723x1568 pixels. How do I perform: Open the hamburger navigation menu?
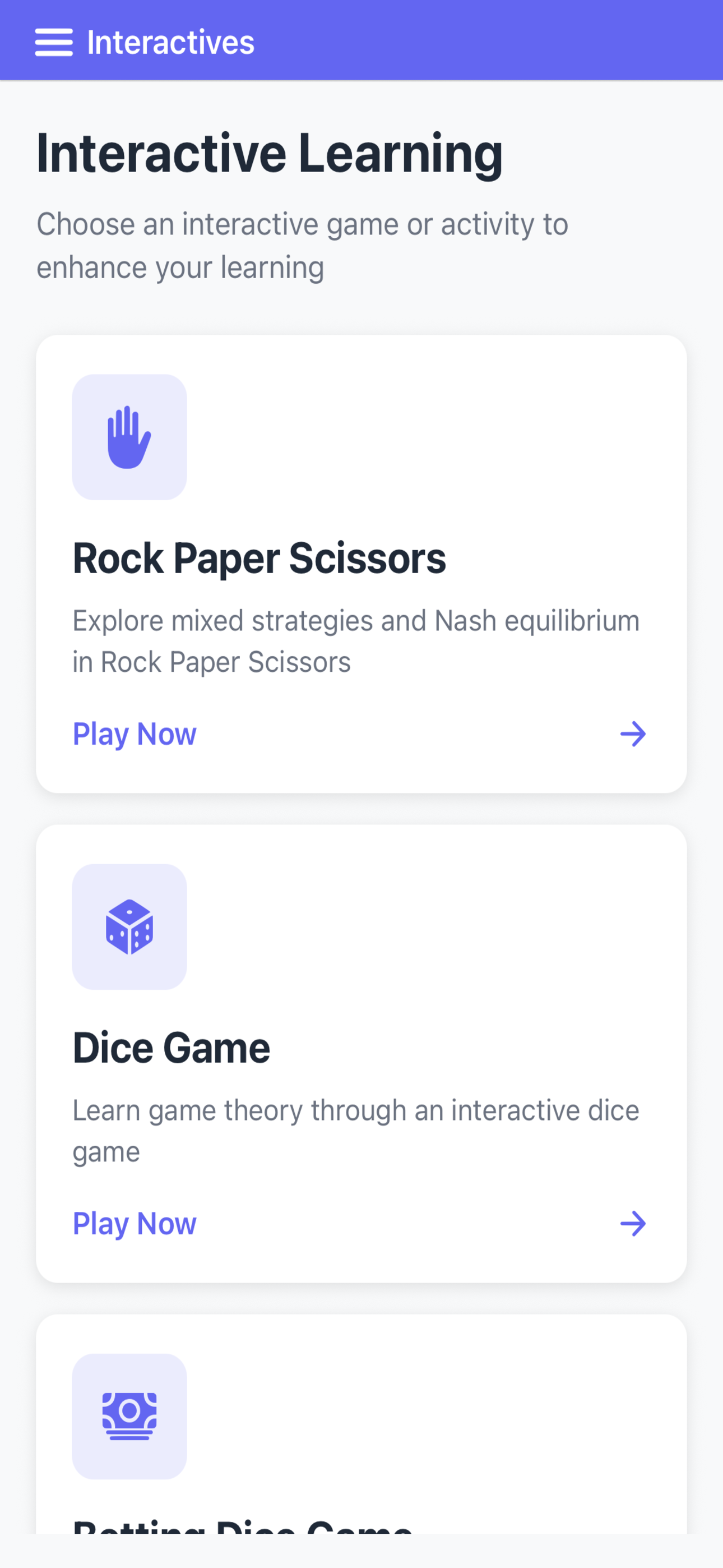coord(54,43)
